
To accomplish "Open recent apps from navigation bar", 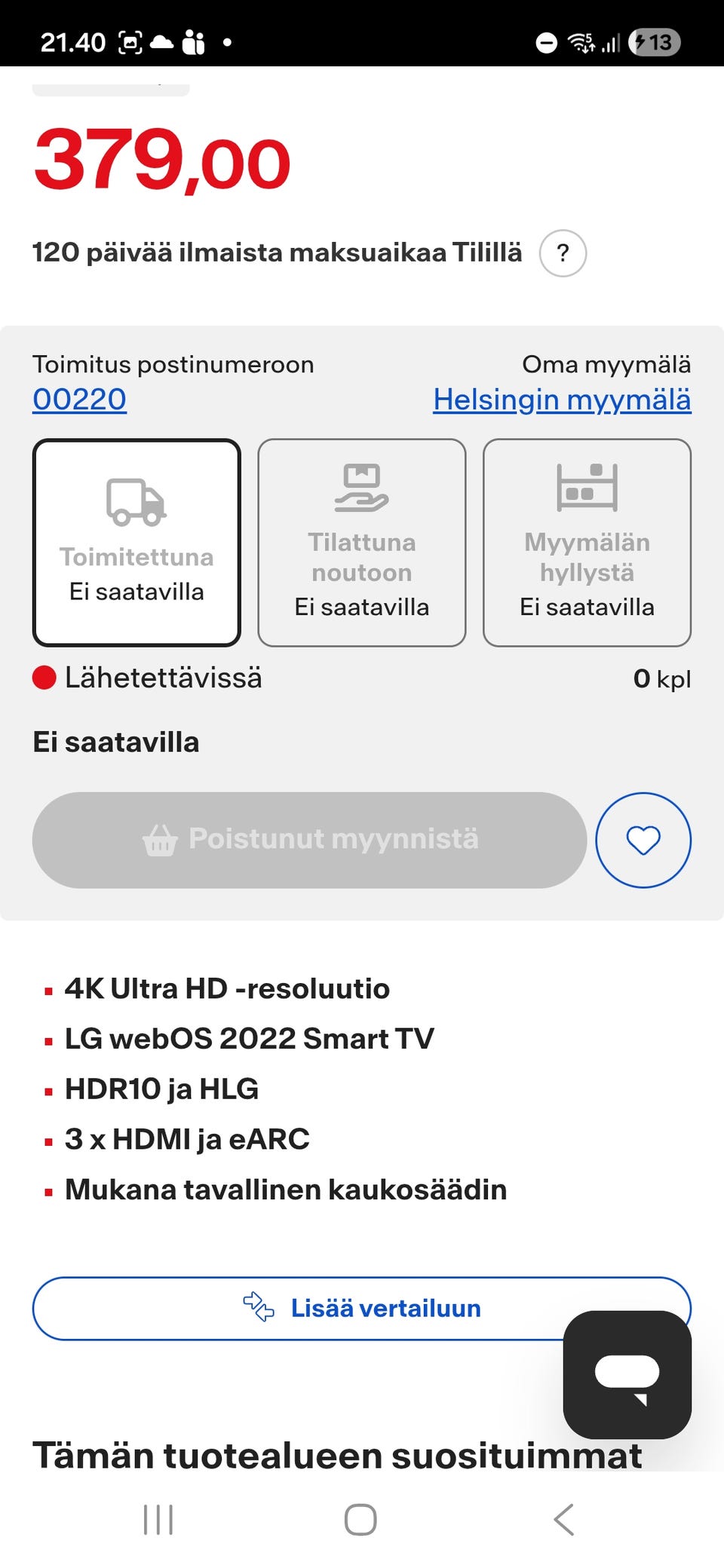I will (157, 1520).
